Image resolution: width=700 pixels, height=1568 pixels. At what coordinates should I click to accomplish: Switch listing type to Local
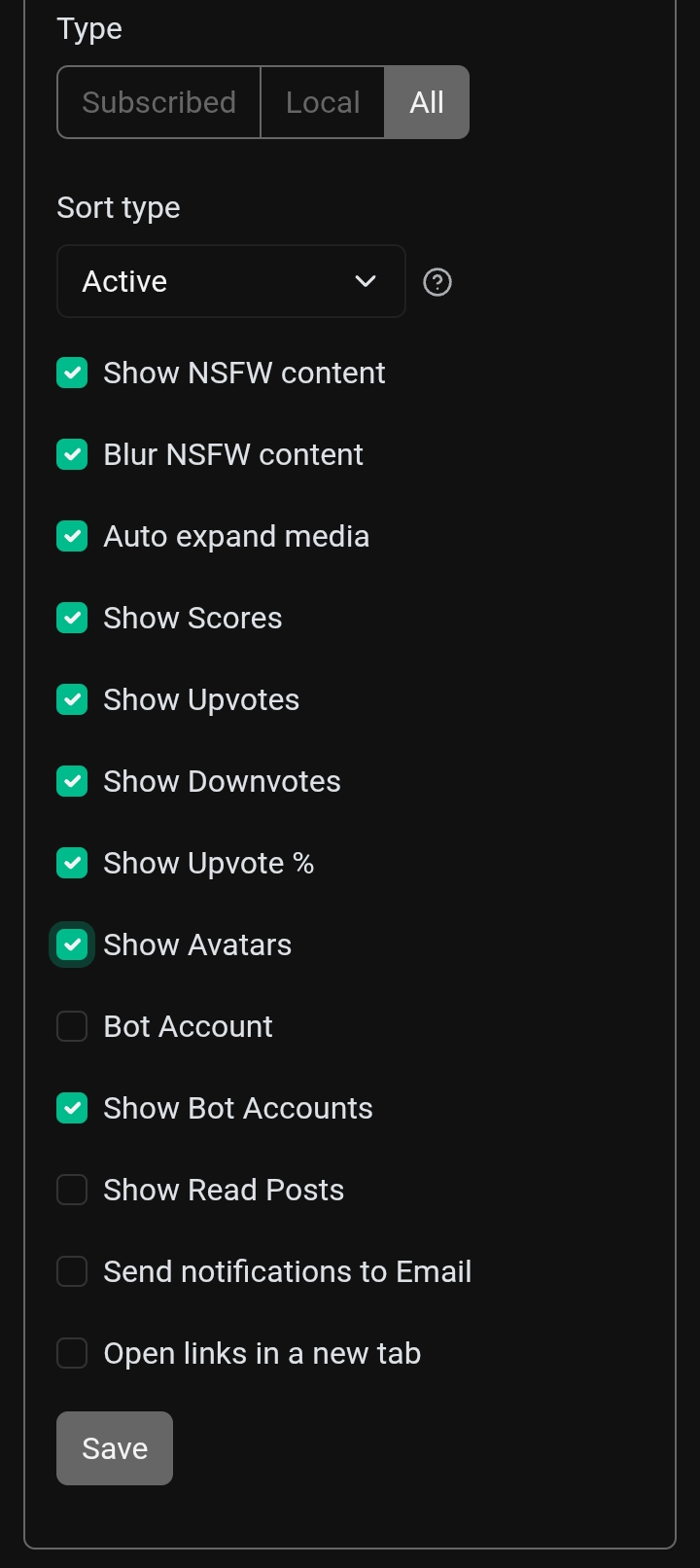323,102
